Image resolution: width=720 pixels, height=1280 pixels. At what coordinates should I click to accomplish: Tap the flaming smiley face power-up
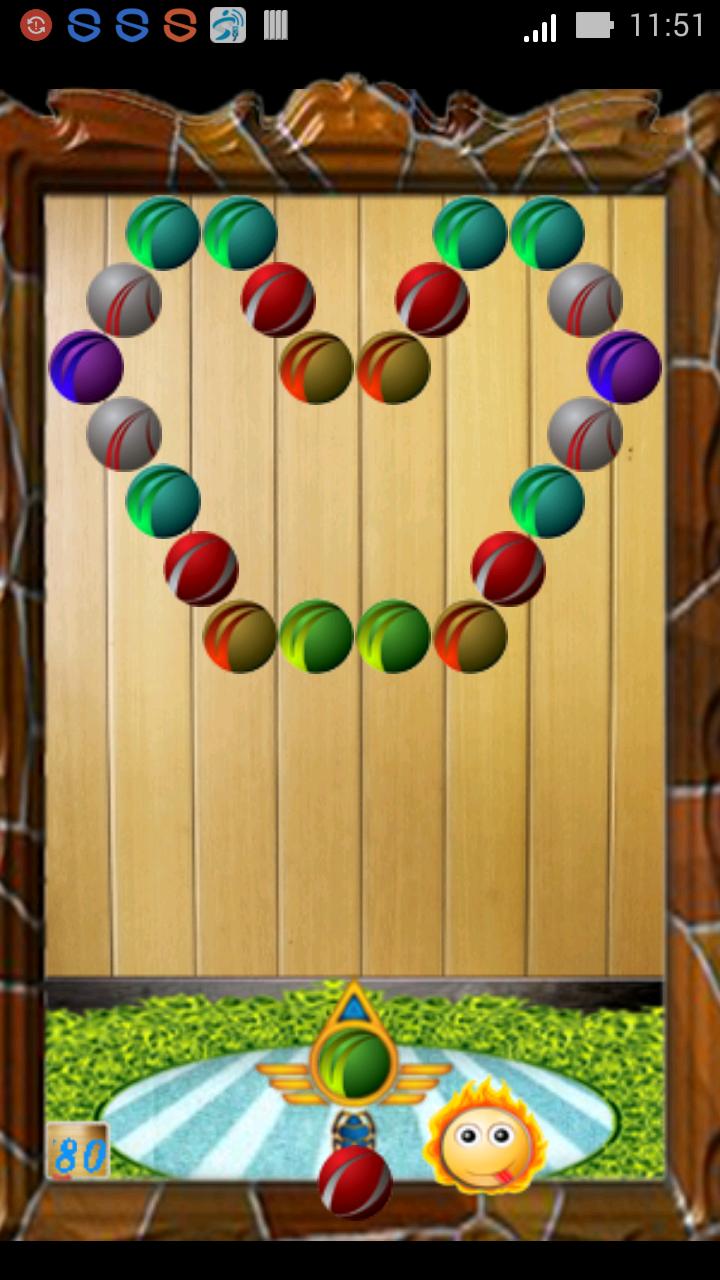[x=486, y=1140]
